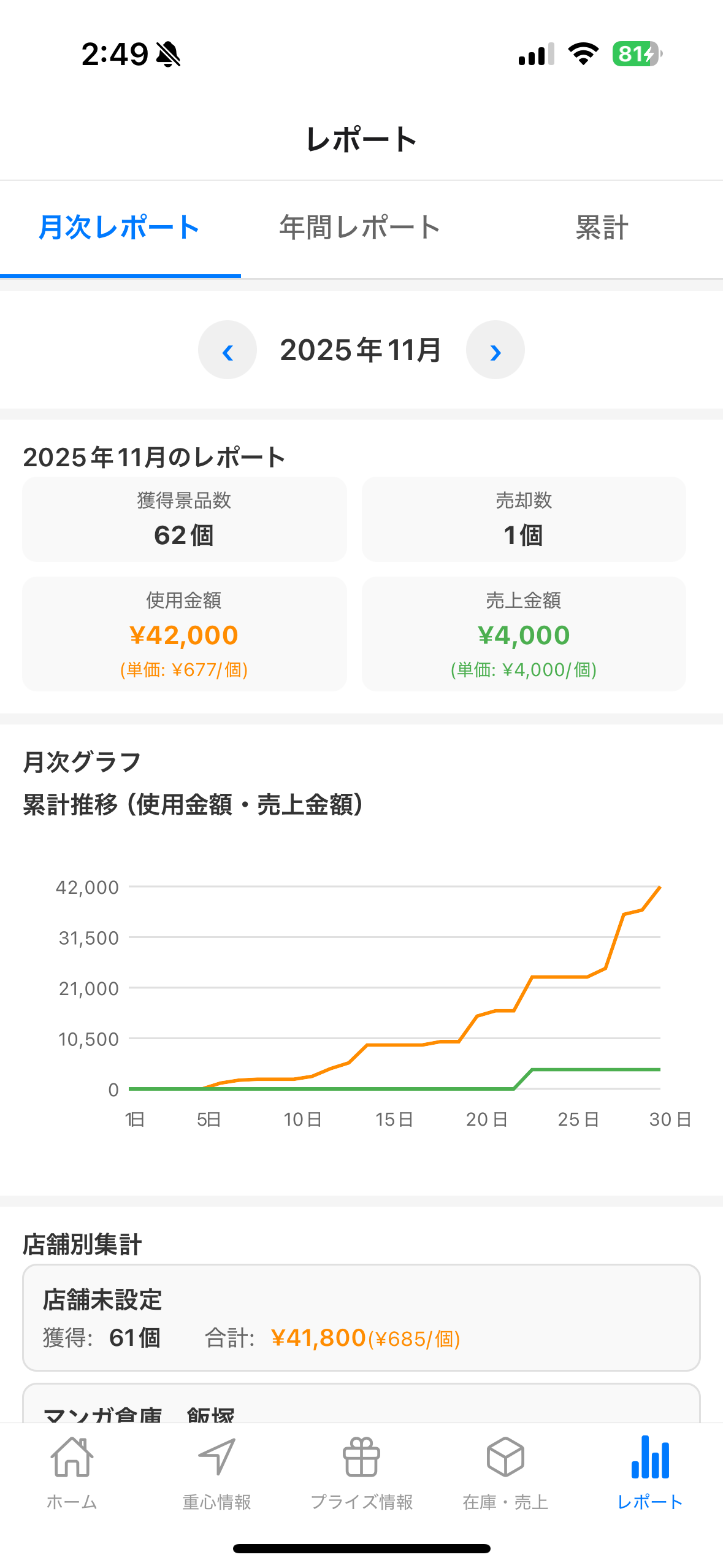This screenshot has height=1568, width=723.
Task: Select the 重心情報 navigation arrow icon
Action: 216,1469
